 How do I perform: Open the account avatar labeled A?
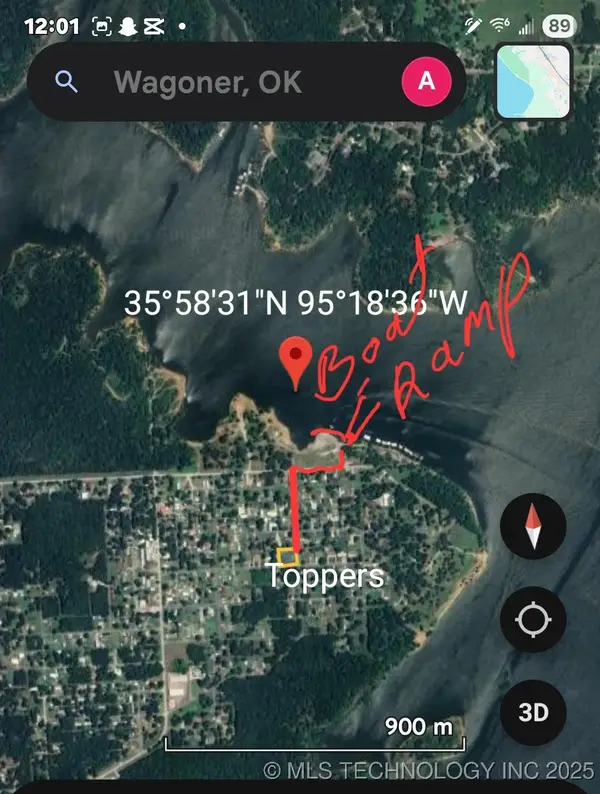(x=427, y=81)
